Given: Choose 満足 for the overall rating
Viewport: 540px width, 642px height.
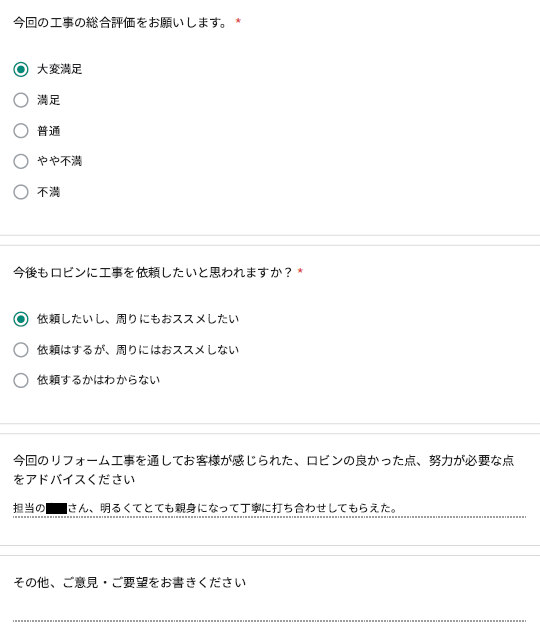Looking at the screenshot, I should tap(21, 100).
